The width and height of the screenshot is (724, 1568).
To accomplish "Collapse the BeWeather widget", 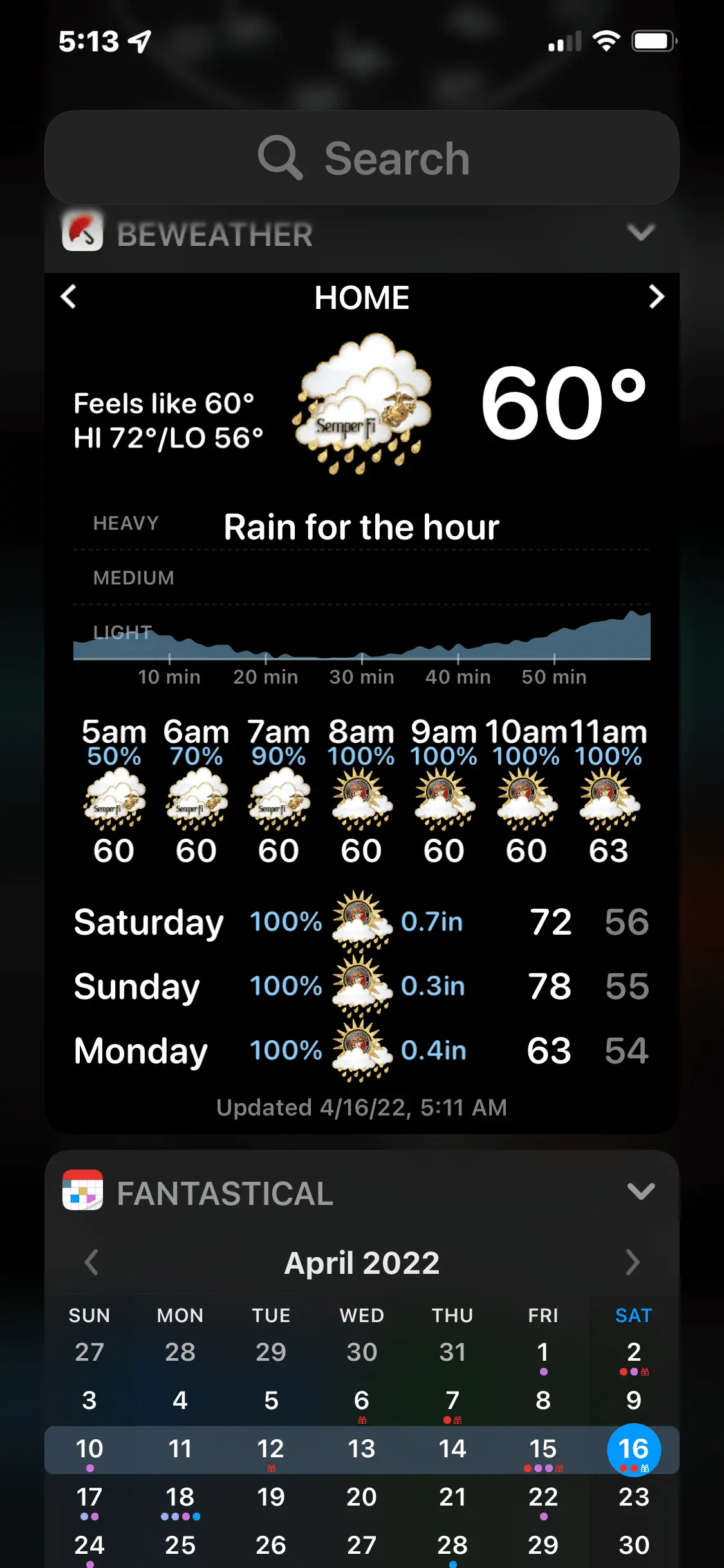I will tap(640, 232).
